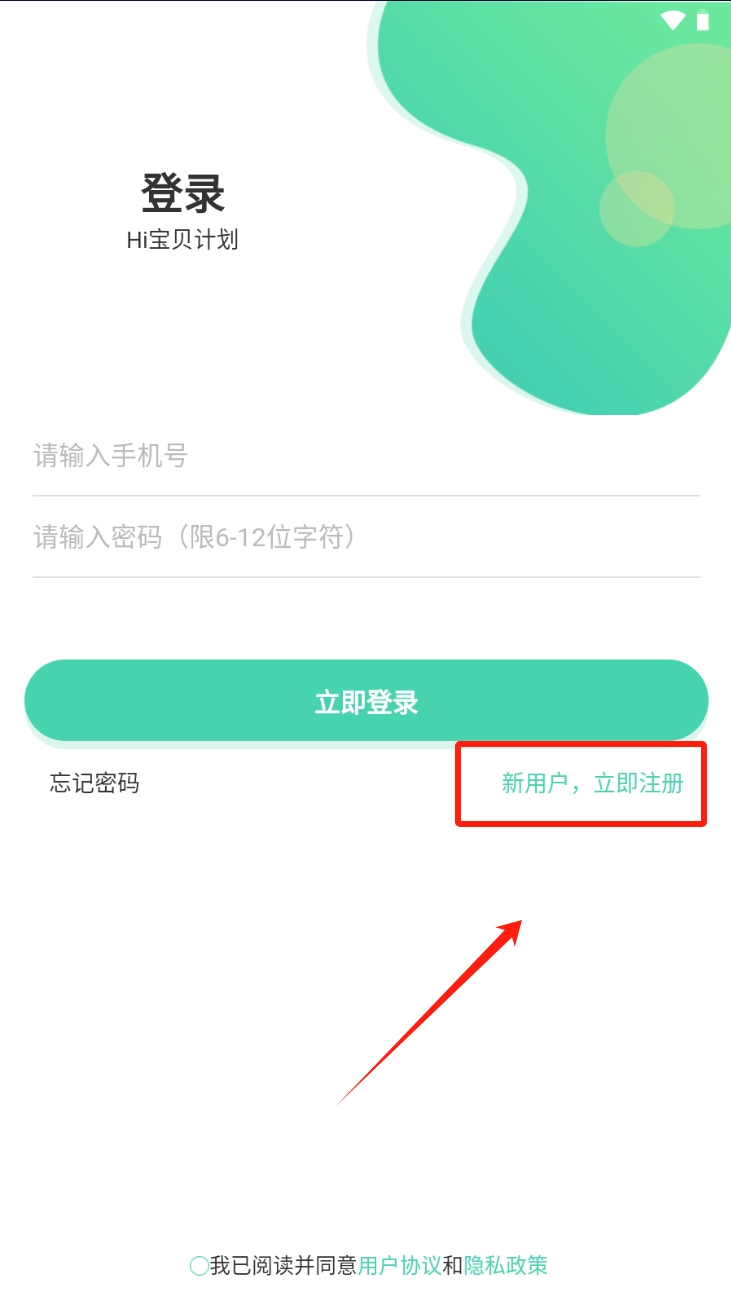Open the 忘记密码 link
The width and height of the screenshot is (731, 1303).
(94, 783)
